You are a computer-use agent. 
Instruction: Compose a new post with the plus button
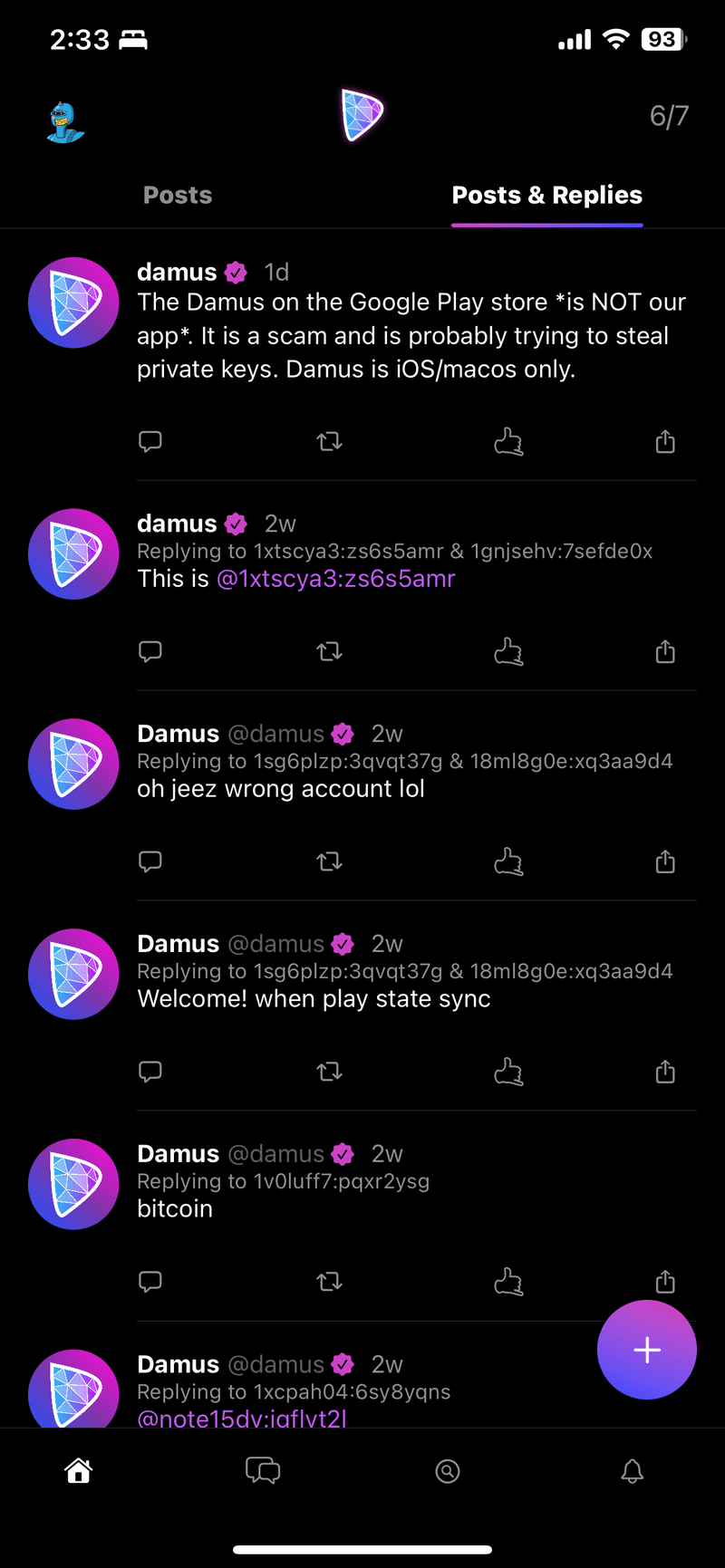tap(647, 1350)
